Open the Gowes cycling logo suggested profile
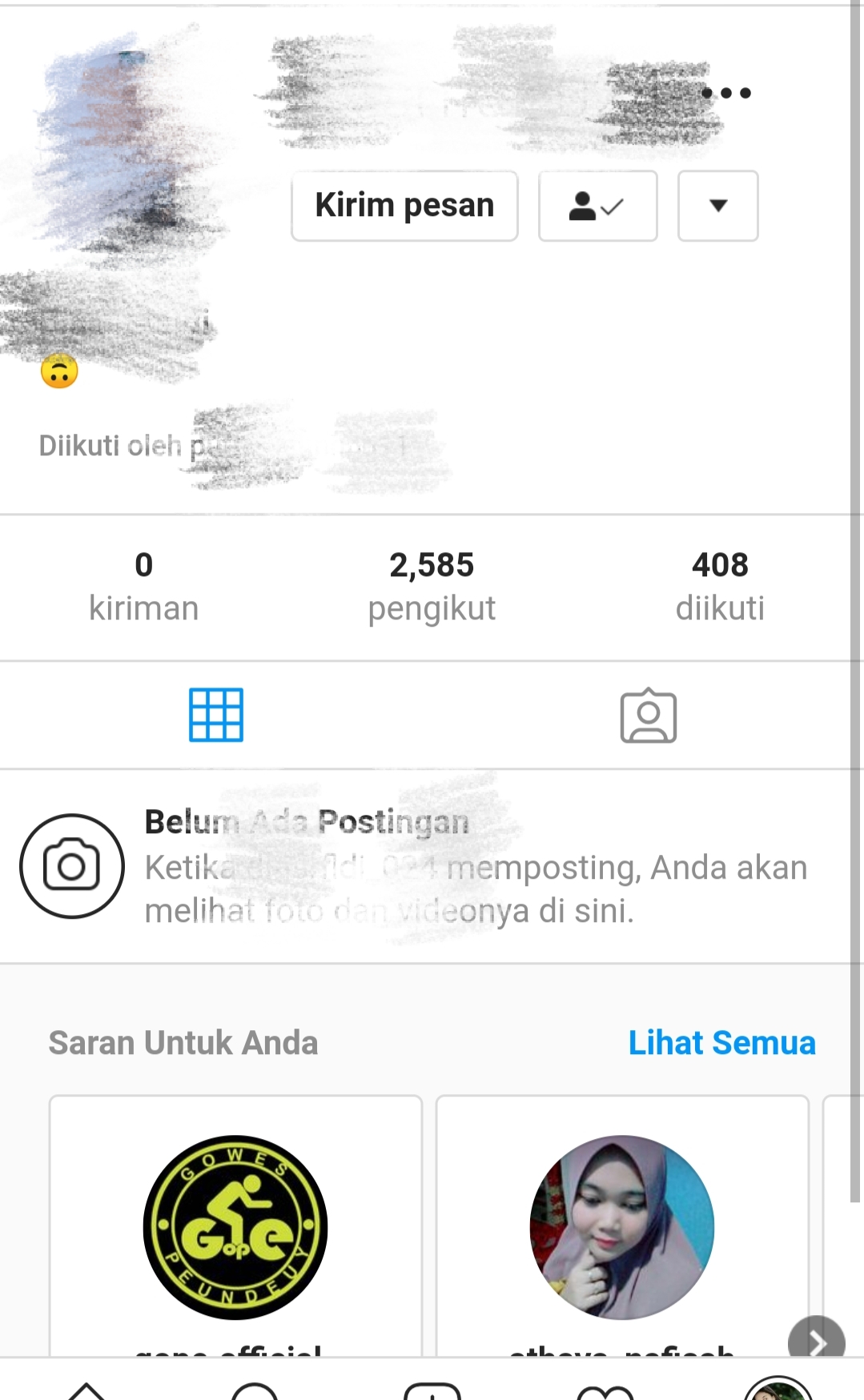 (x=235, y=1226)
